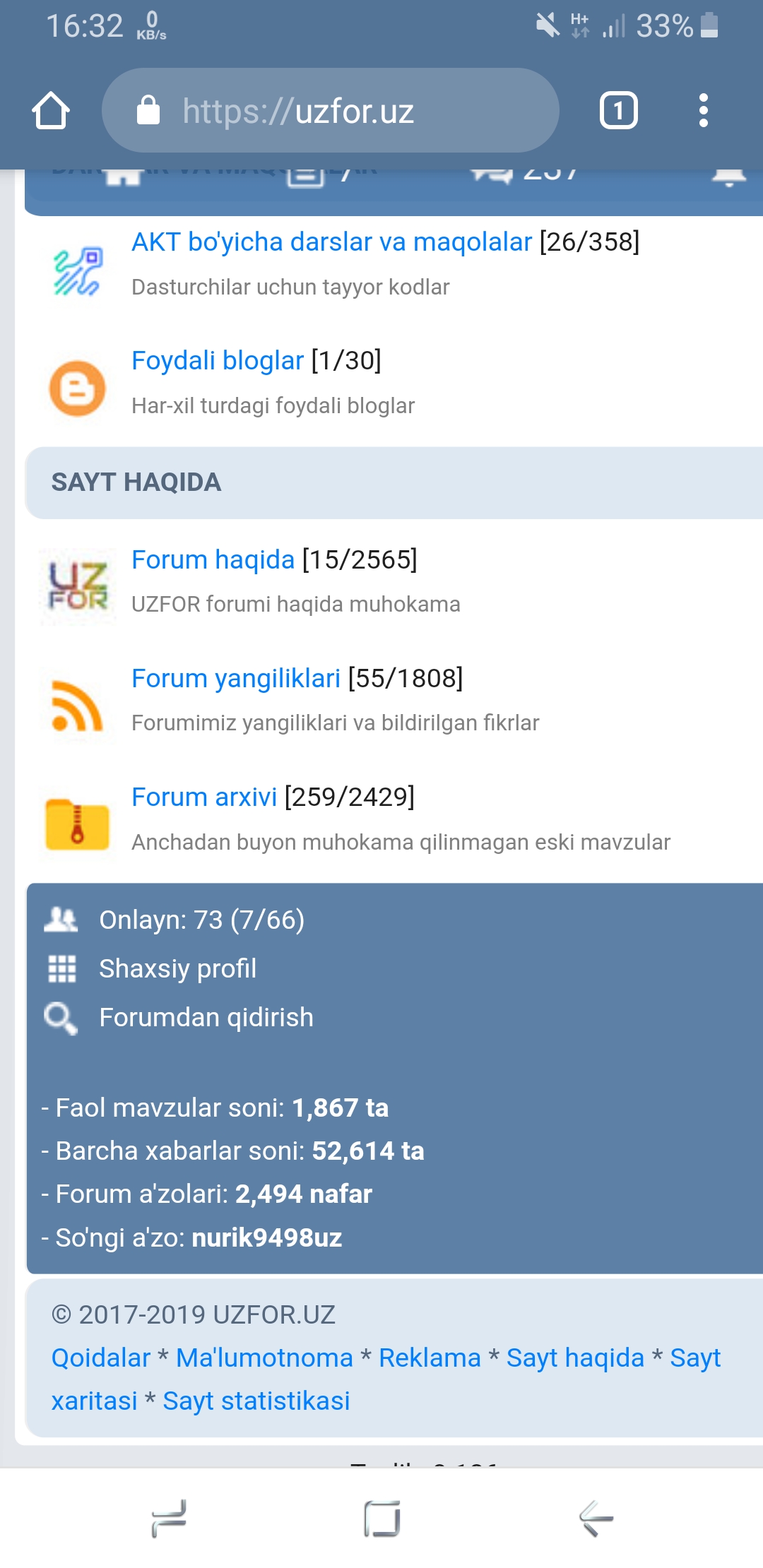This screenshot has height=1568, width=763.
Task: Open Forumdan qidirish search
Action: click(206, 1018)
